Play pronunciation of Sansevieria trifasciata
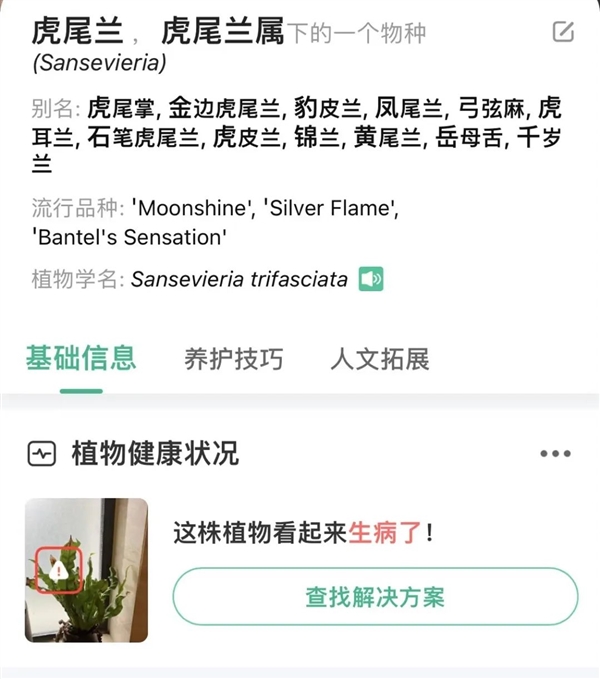 371,279
